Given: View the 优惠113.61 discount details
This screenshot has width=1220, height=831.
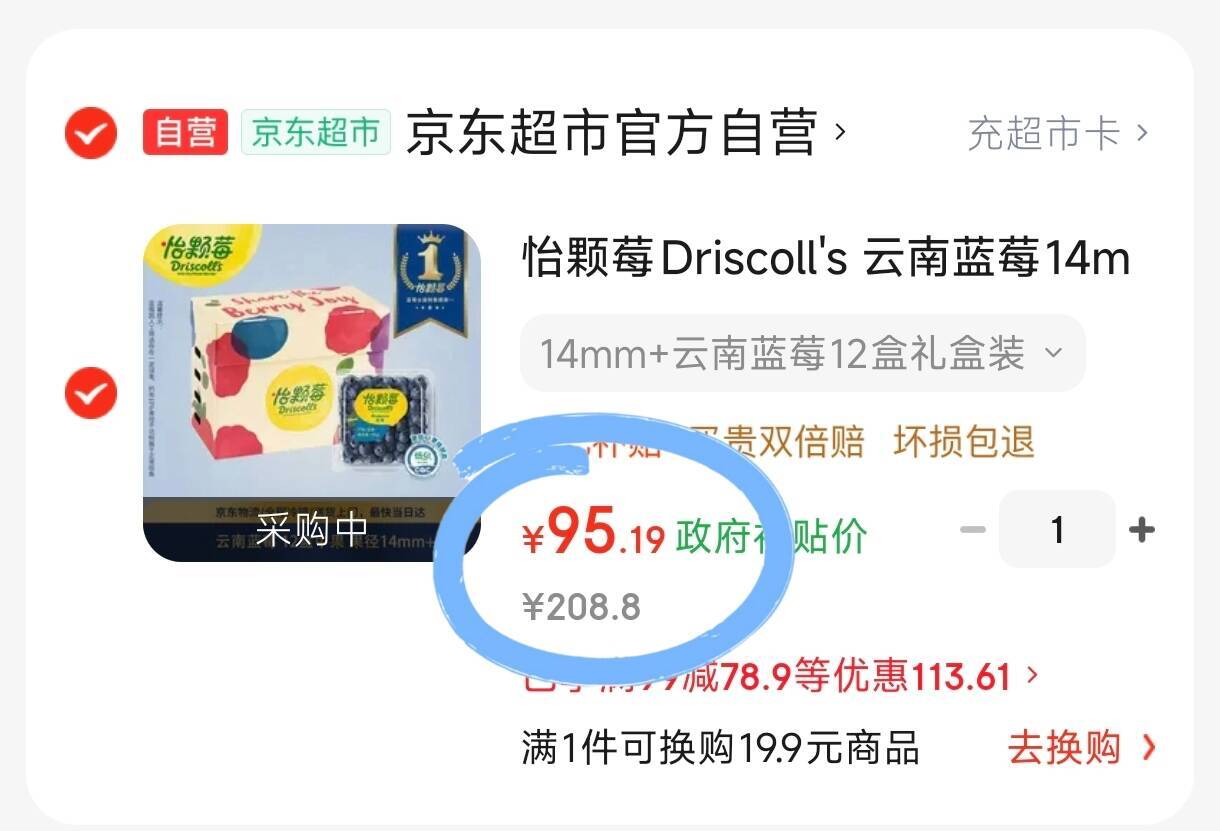Looking at the screenshot, I should (x=780, y=677).
